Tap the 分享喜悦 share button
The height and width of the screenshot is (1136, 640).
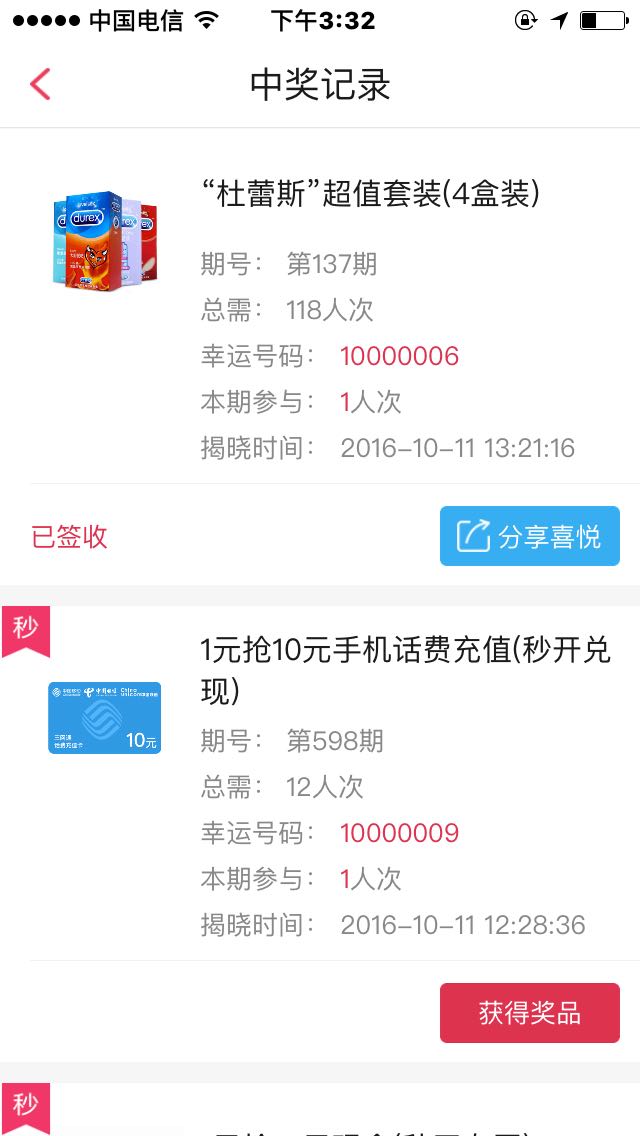[529, 536]
